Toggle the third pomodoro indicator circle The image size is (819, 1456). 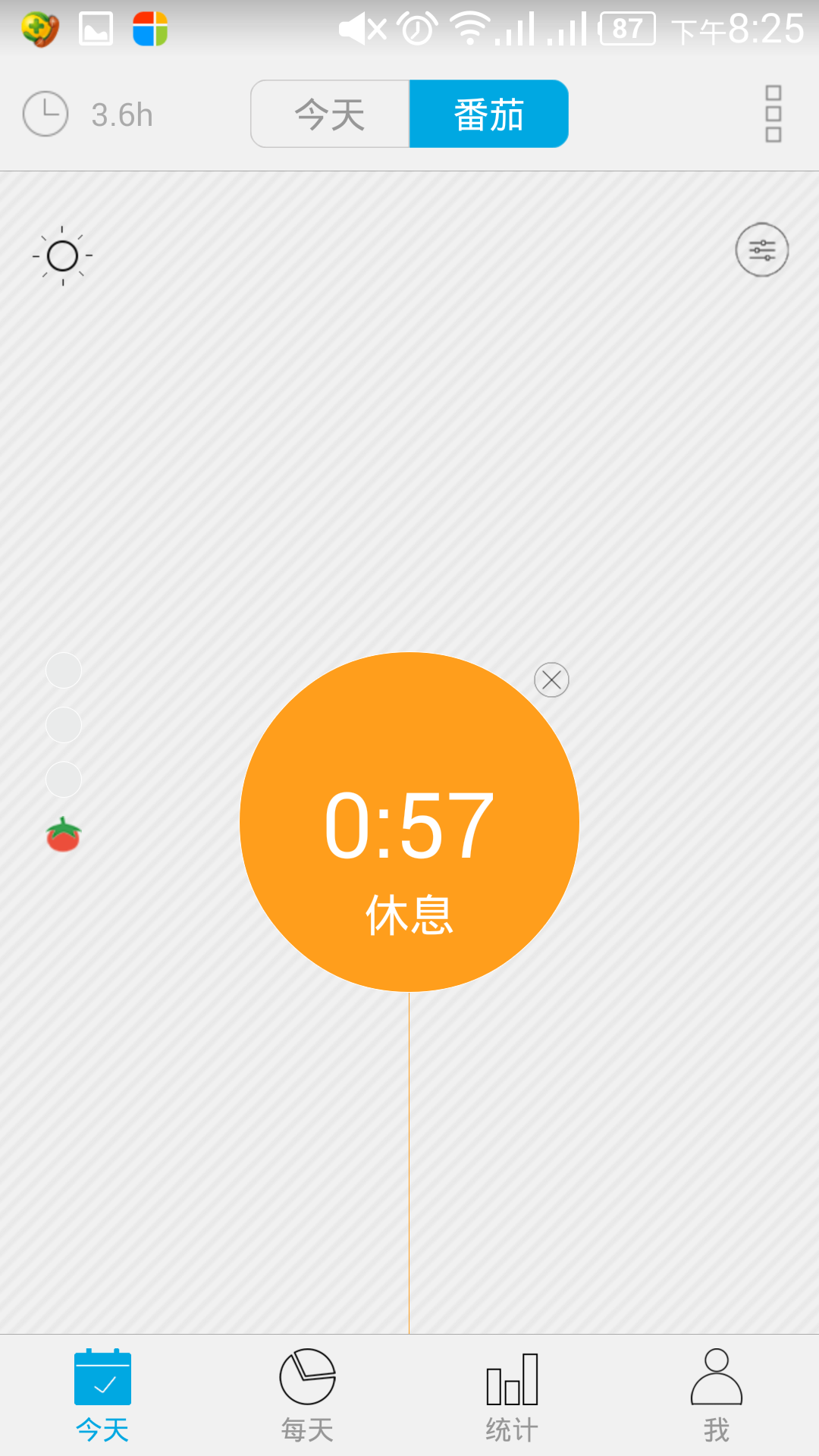click(63, 779)
